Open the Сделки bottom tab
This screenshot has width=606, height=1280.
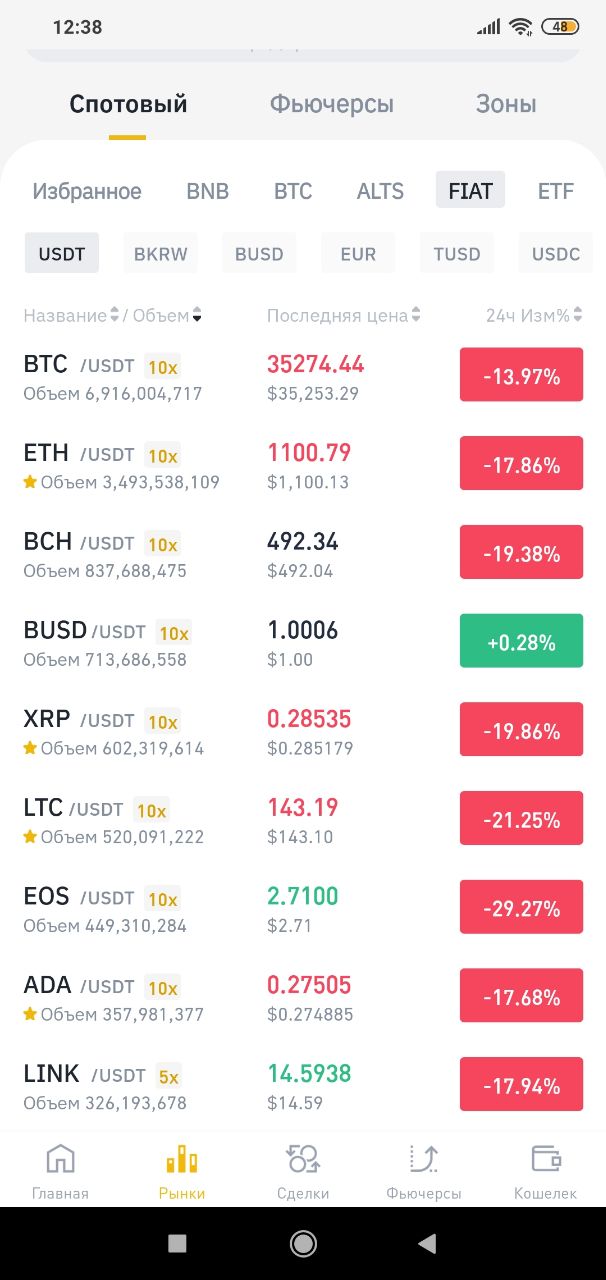303,1172
